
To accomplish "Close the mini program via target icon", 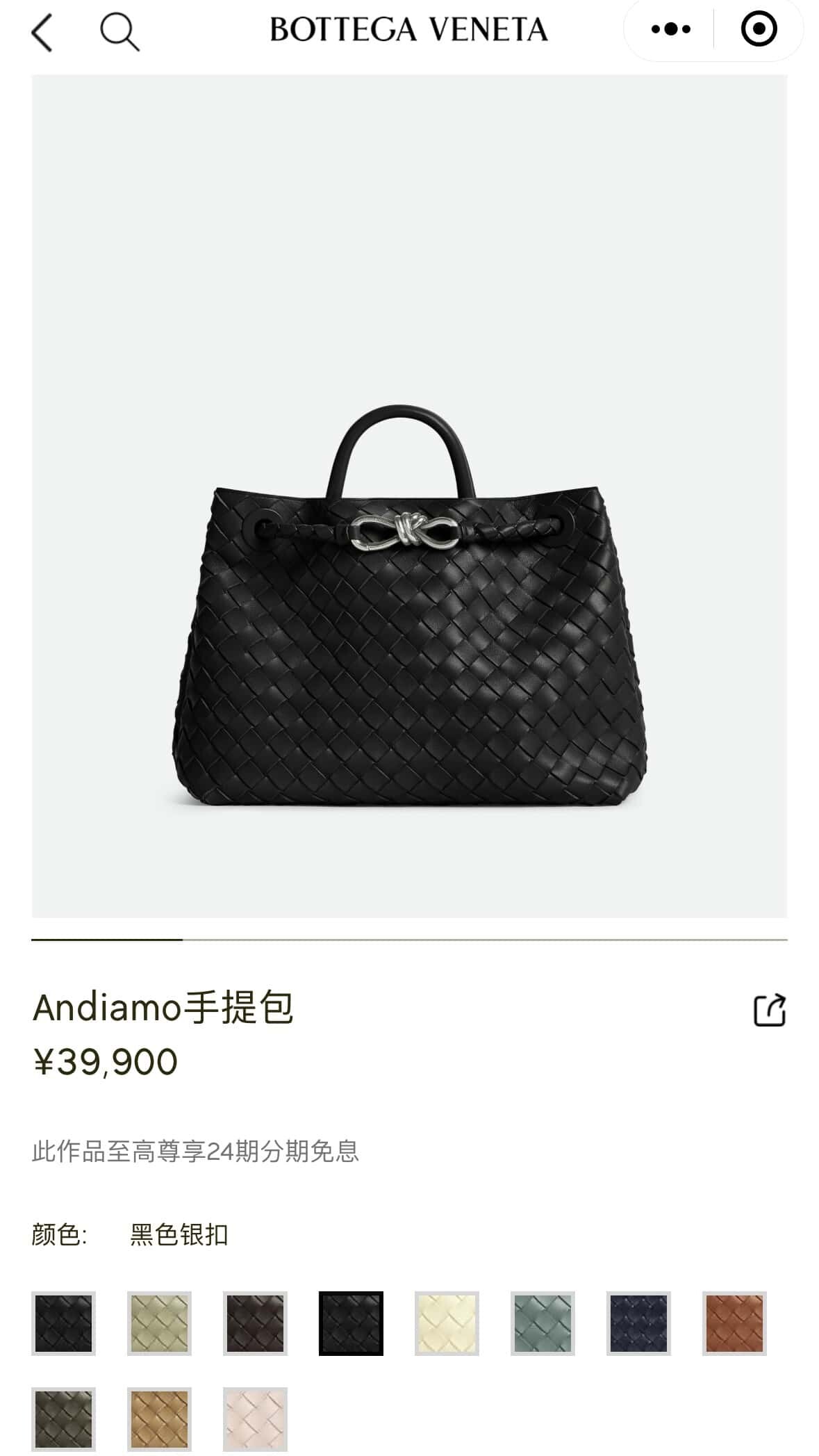I will pyautogui.click(x=758, y=29).
